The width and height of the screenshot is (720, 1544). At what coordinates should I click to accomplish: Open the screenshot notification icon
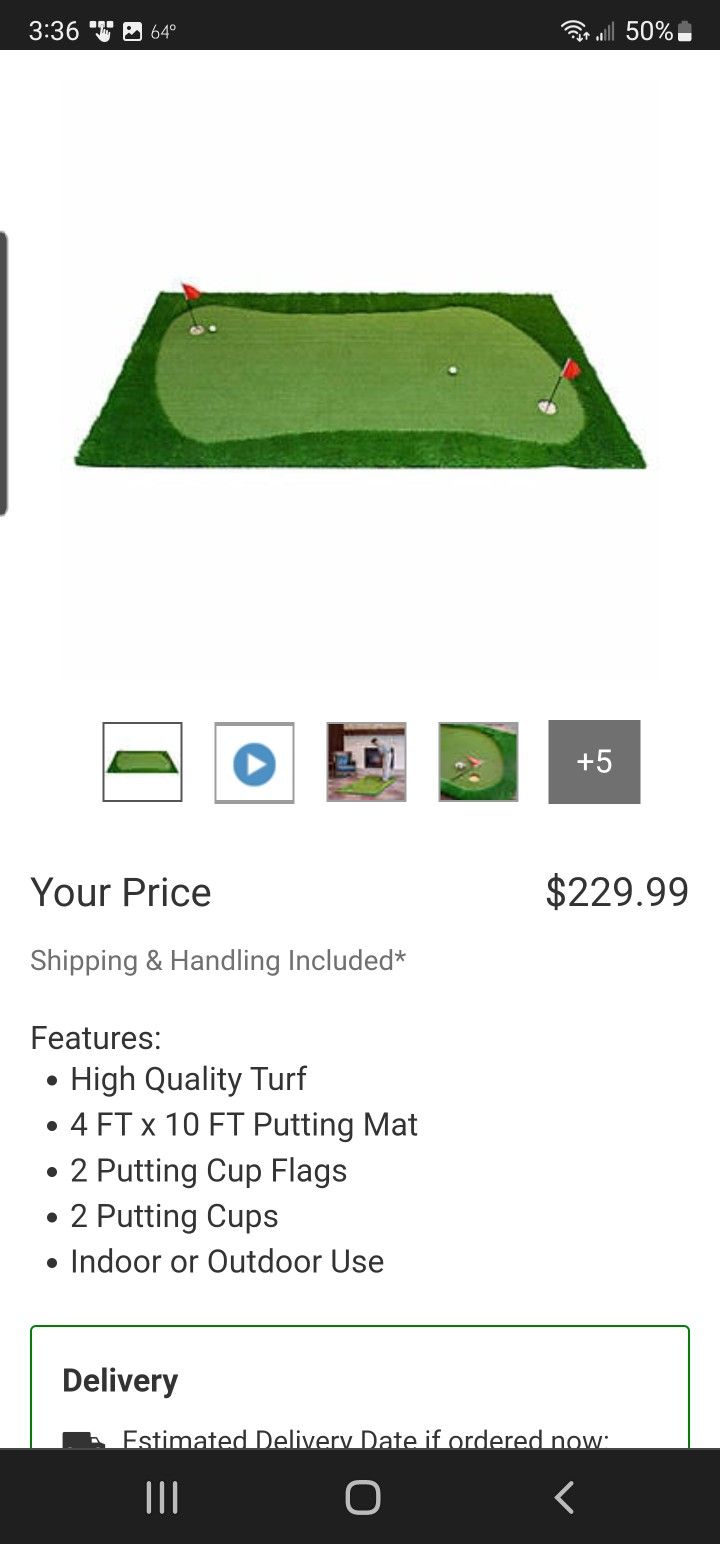pyautogui.click(x=132, y=31)
